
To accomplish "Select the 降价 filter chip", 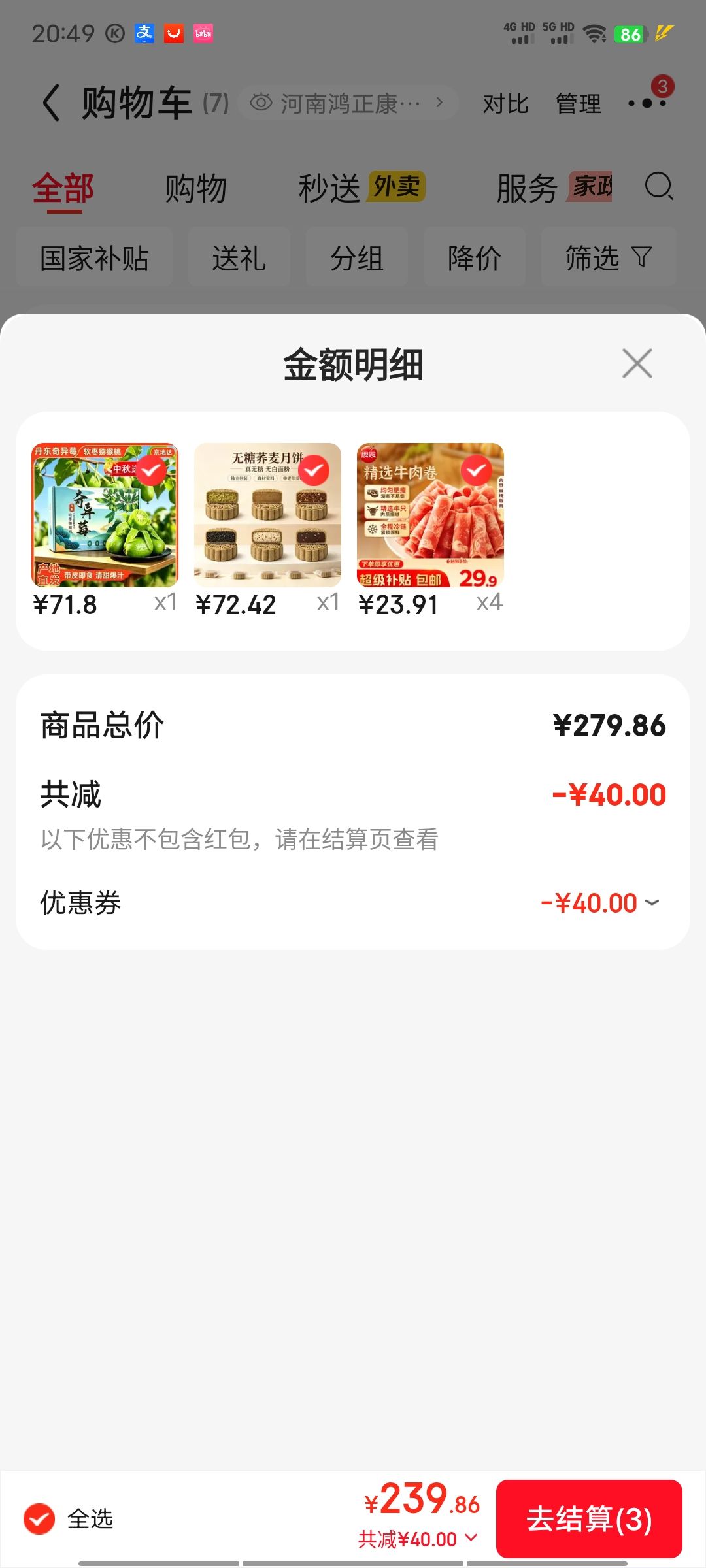I will coord(475,257).
